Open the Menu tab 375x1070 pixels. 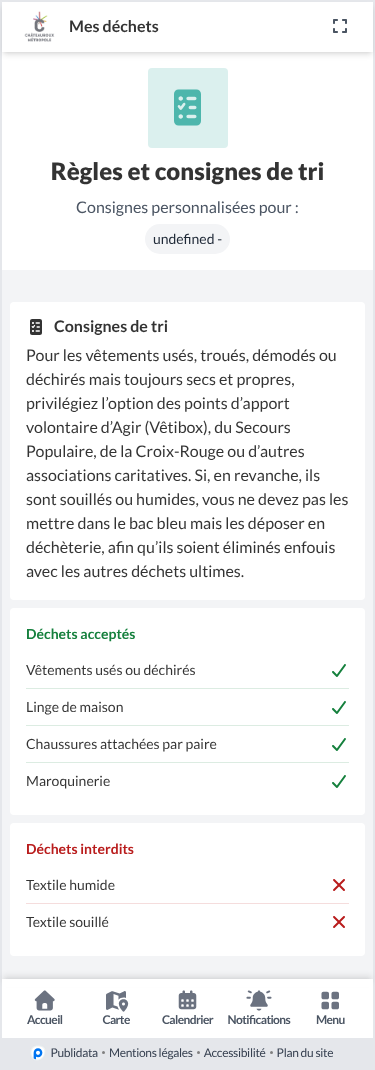point(330,1009)
